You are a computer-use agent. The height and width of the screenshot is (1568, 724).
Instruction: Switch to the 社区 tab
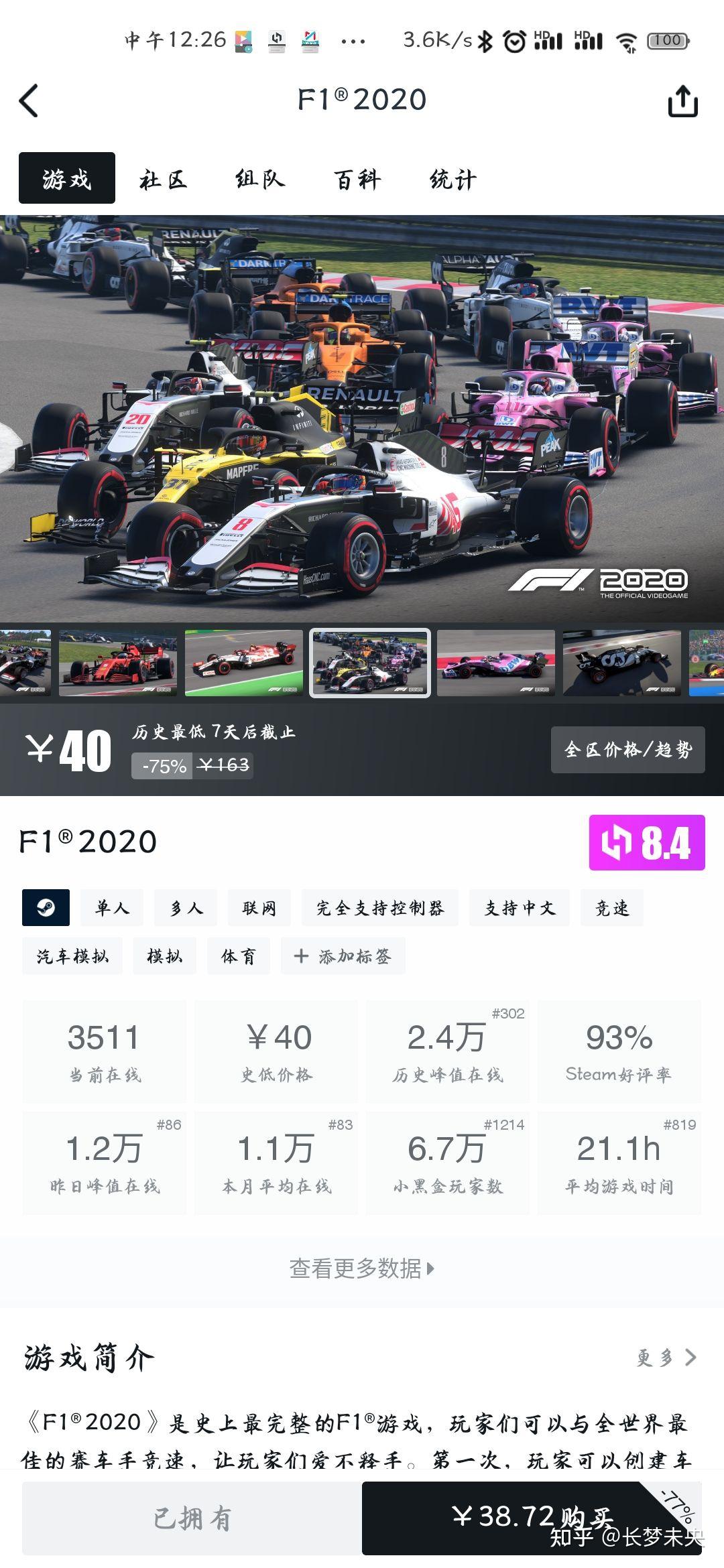point(163,179)
